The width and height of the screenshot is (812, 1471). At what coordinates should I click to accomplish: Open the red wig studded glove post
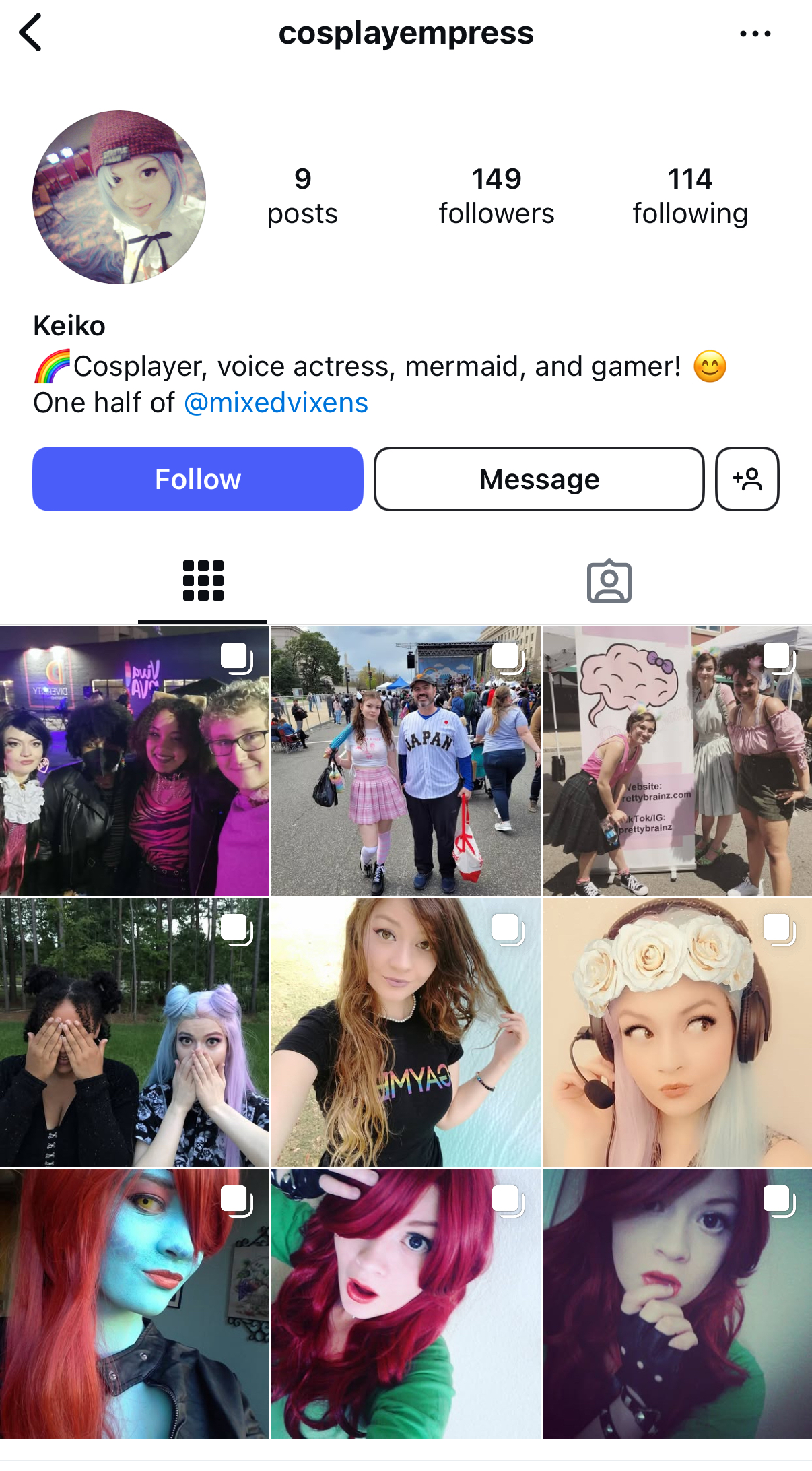tap(677, 1304)
